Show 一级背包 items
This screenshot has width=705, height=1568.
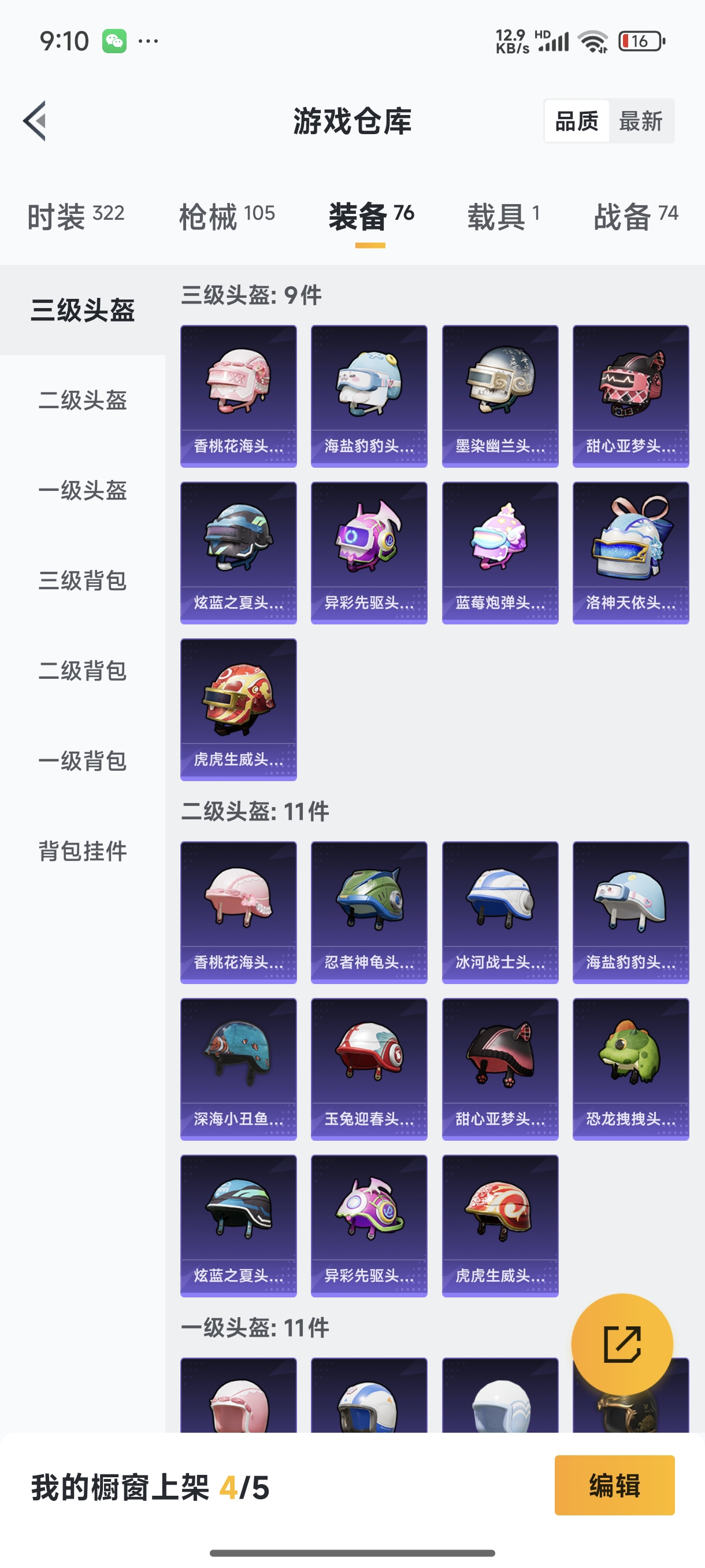pos(83,760)
